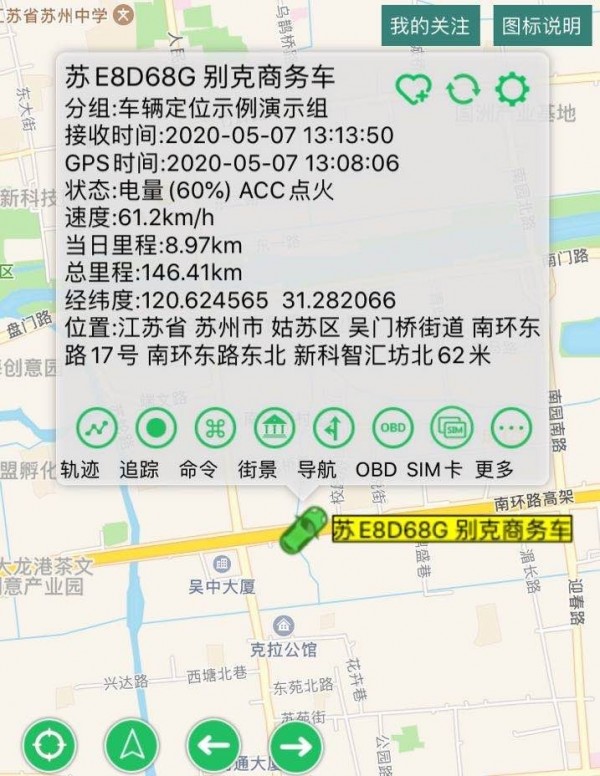The width and height of the screenshot is (600, 776).
Task: Add vehicle to favorites with heart icon
Action: point(412,89)
